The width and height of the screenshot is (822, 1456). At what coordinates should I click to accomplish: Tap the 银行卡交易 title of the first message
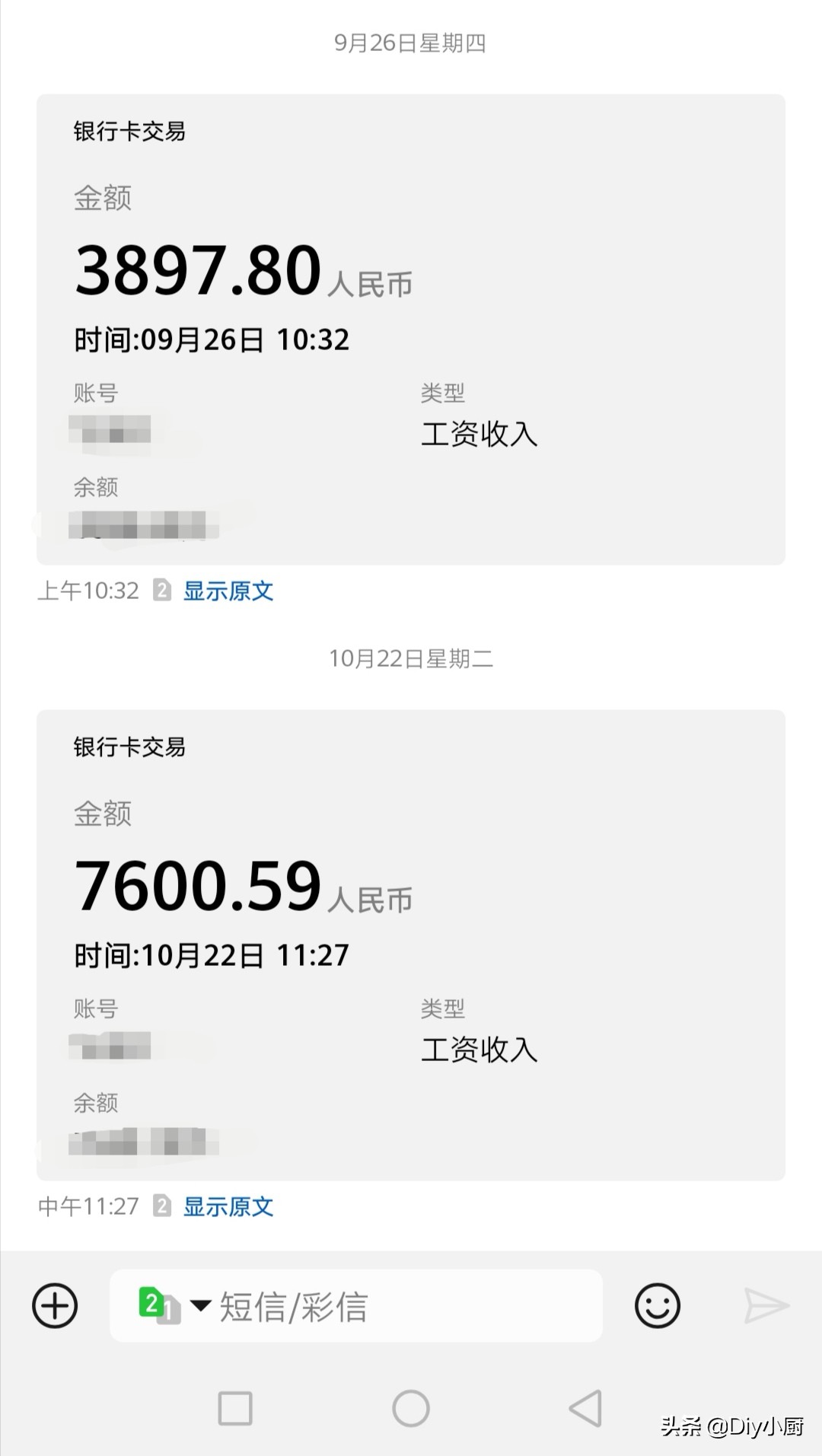(129, 131)
